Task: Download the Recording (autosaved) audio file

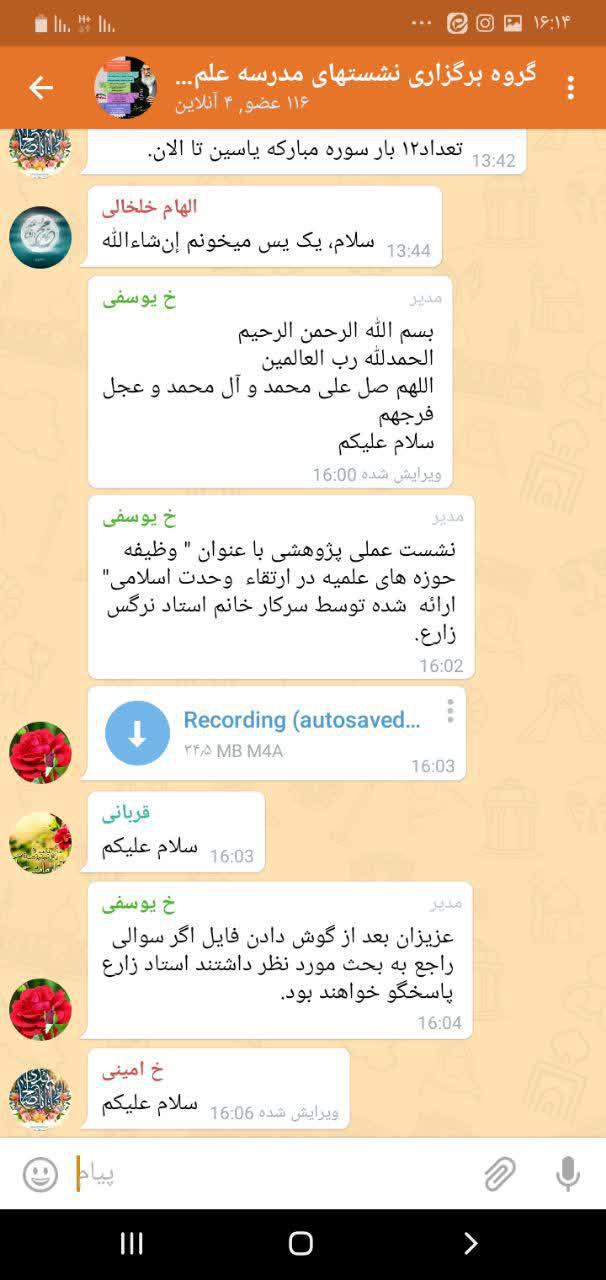Action: coord(137,733)
